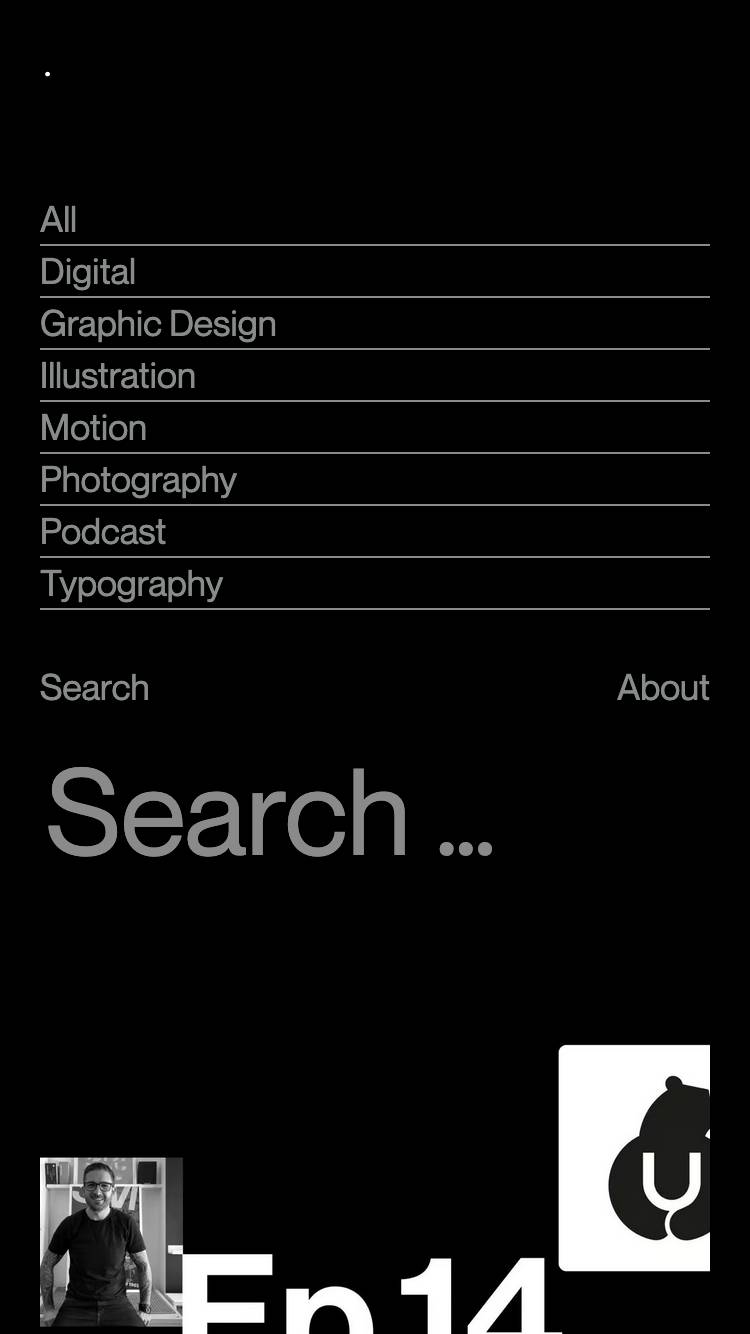Open the white bear logo card

coord(634,1158)
